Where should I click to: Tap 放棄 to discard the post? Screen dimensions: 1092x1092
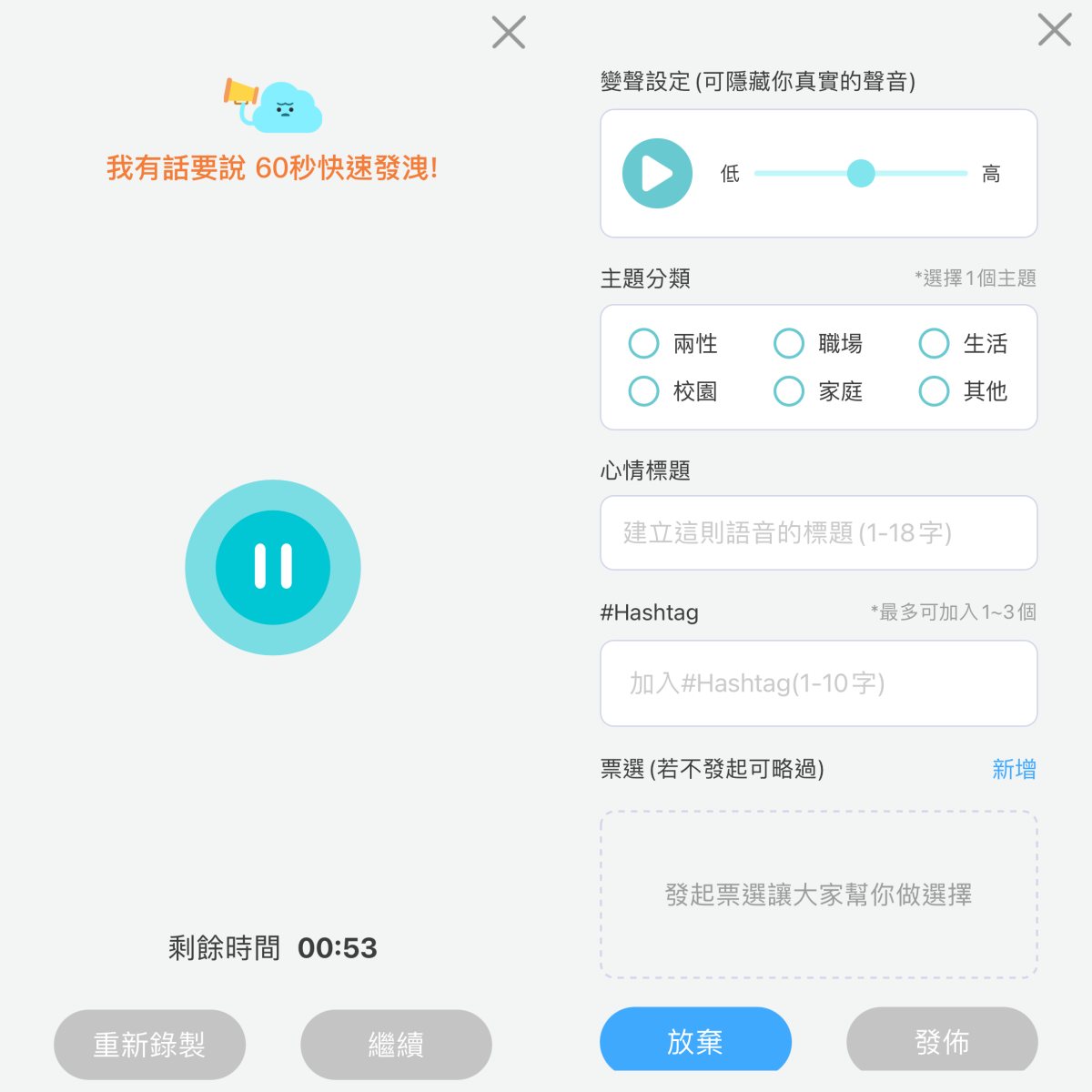(x=695, y=1040)
